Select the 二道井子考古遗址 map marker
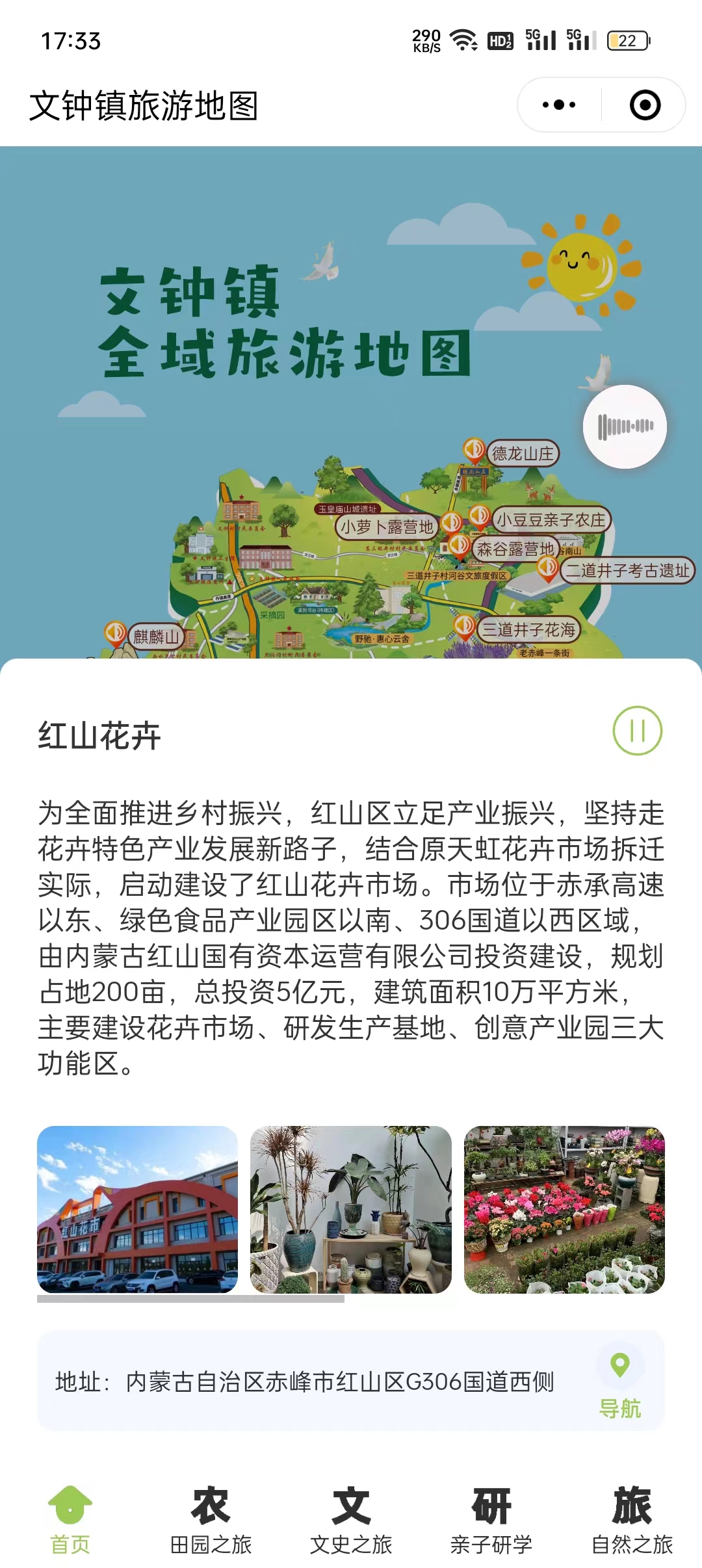Viewport: 702px width, 1568px height. 627,571
